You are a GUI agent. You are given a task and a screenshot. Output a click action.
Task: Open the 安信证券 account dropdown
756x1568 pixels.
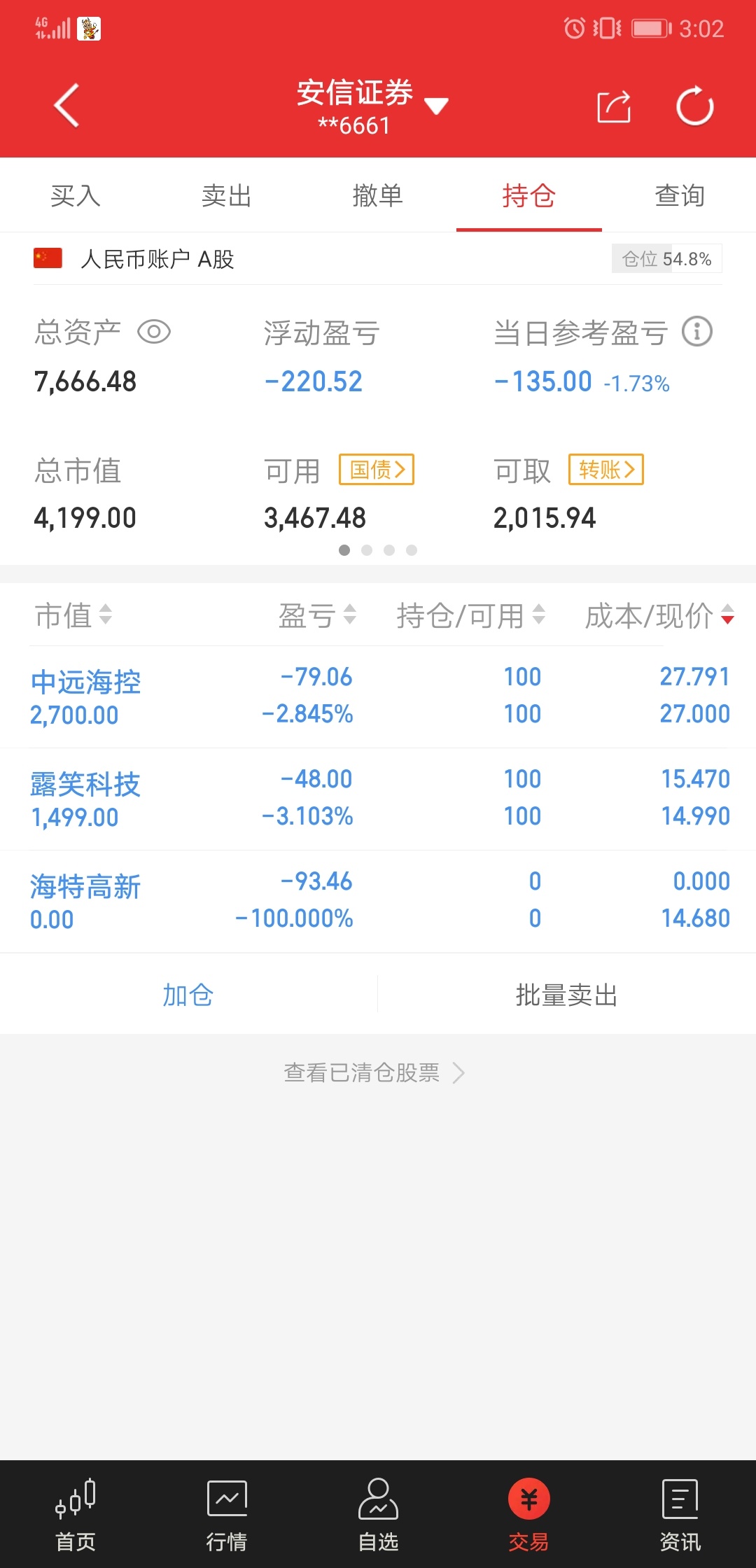[372, 106]
